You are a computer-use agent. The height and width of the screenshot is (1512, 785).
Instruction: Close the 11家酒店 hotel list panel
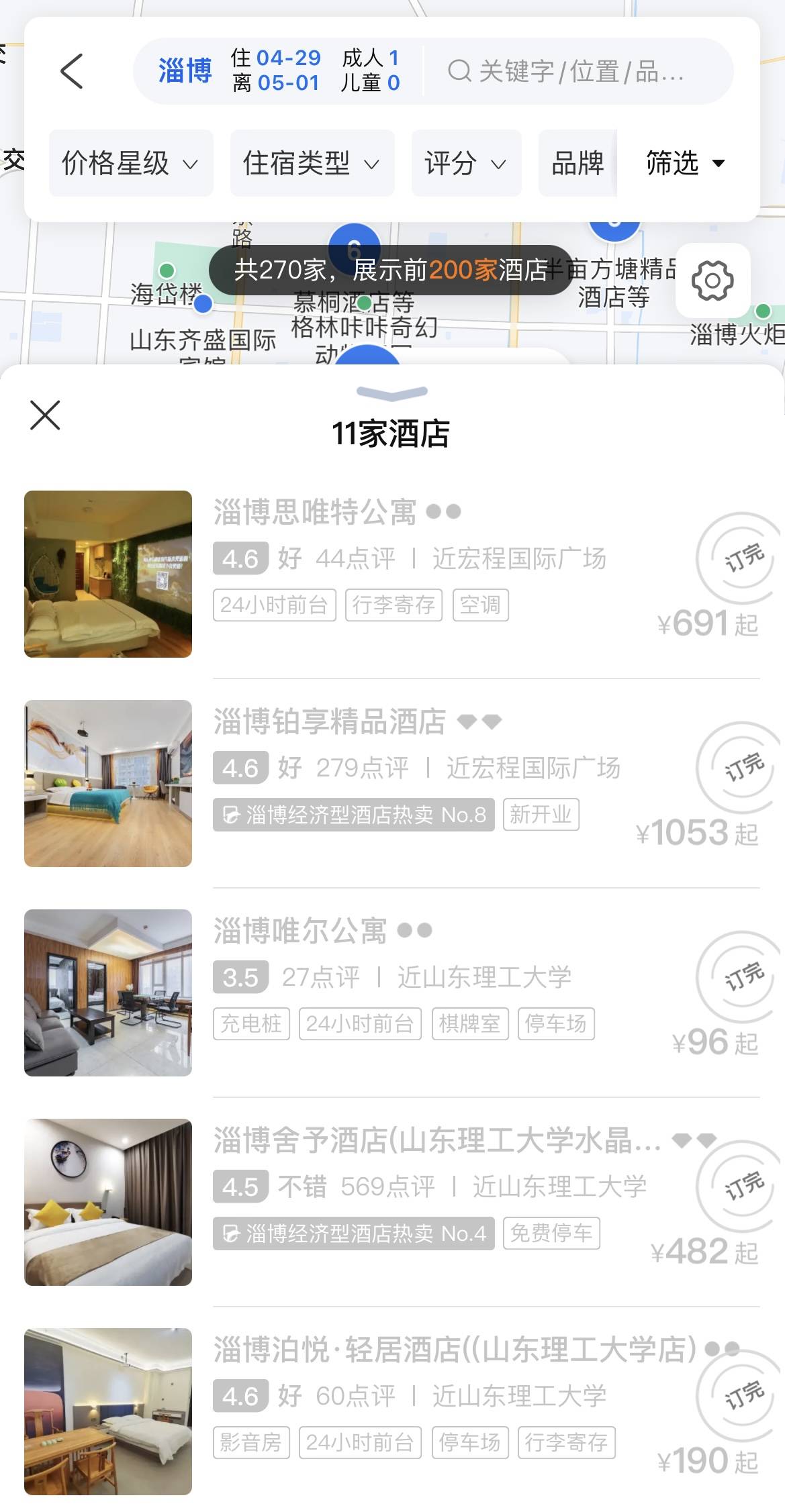click(45, 415)
